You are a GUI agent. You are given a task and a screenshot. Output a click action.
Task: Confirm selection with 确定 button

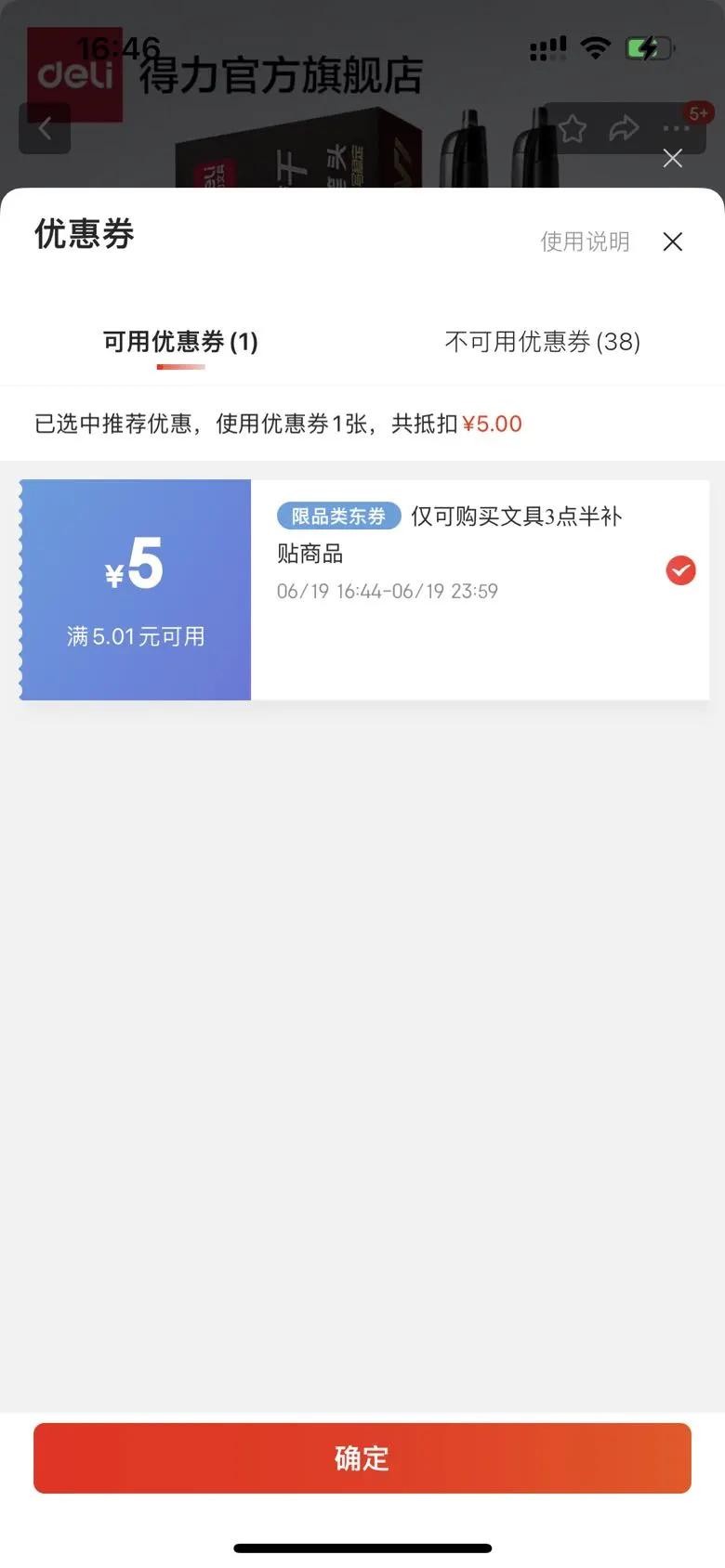tap(362, 1458)
